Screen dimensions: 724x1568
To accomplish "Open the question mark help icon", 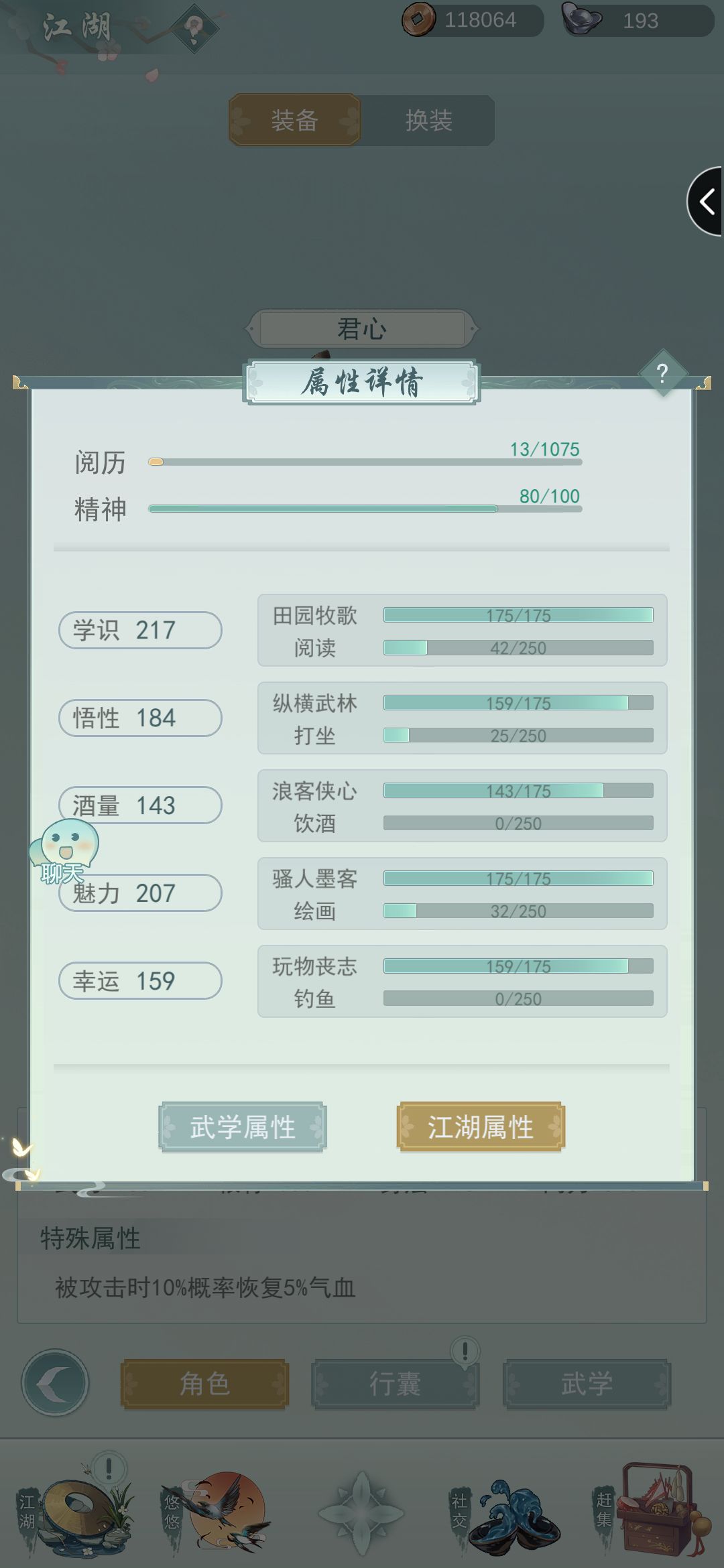I will click(x=662, y=373).
